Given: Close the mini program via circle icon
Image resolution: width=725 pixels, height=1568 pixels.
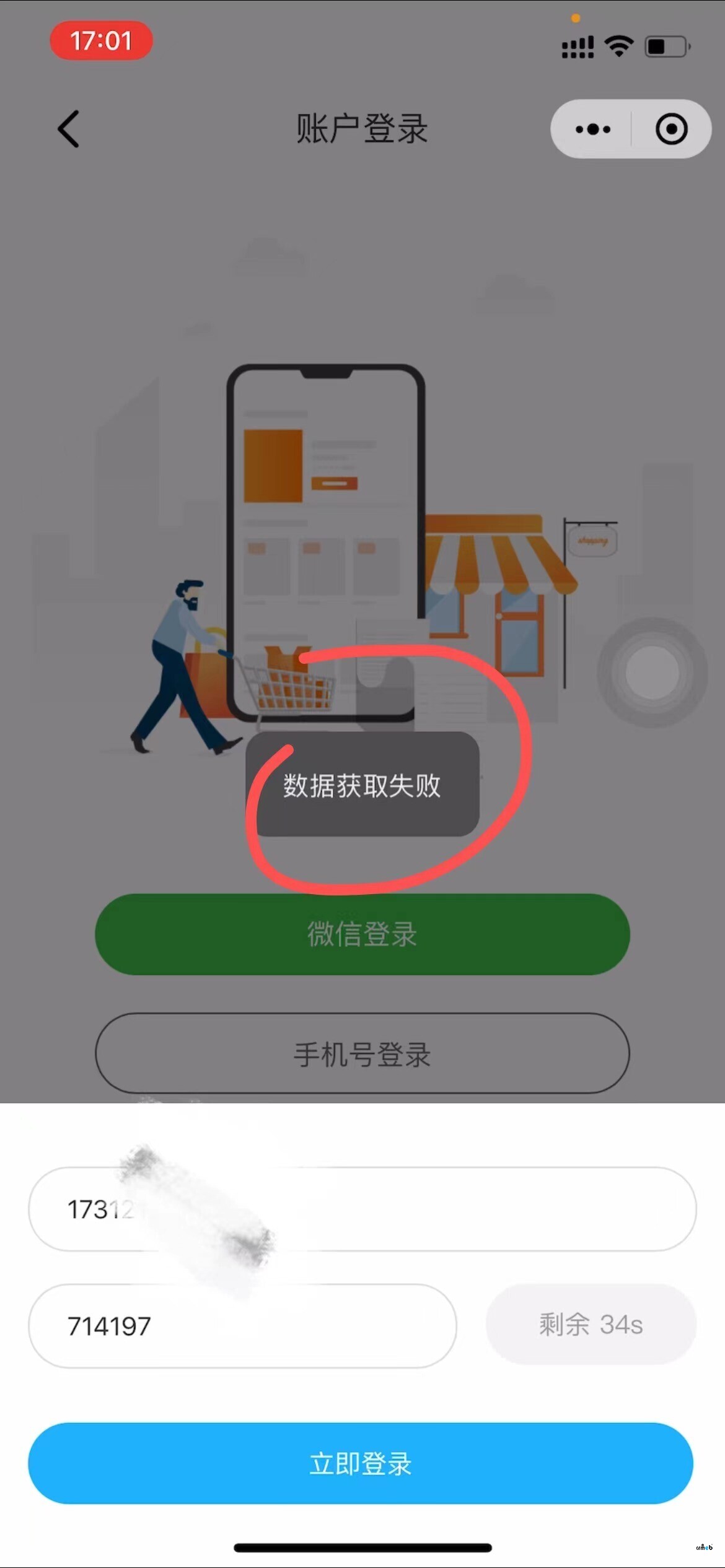Looking at the screenshot, I should pyautogui.click(x=671, y=129).
